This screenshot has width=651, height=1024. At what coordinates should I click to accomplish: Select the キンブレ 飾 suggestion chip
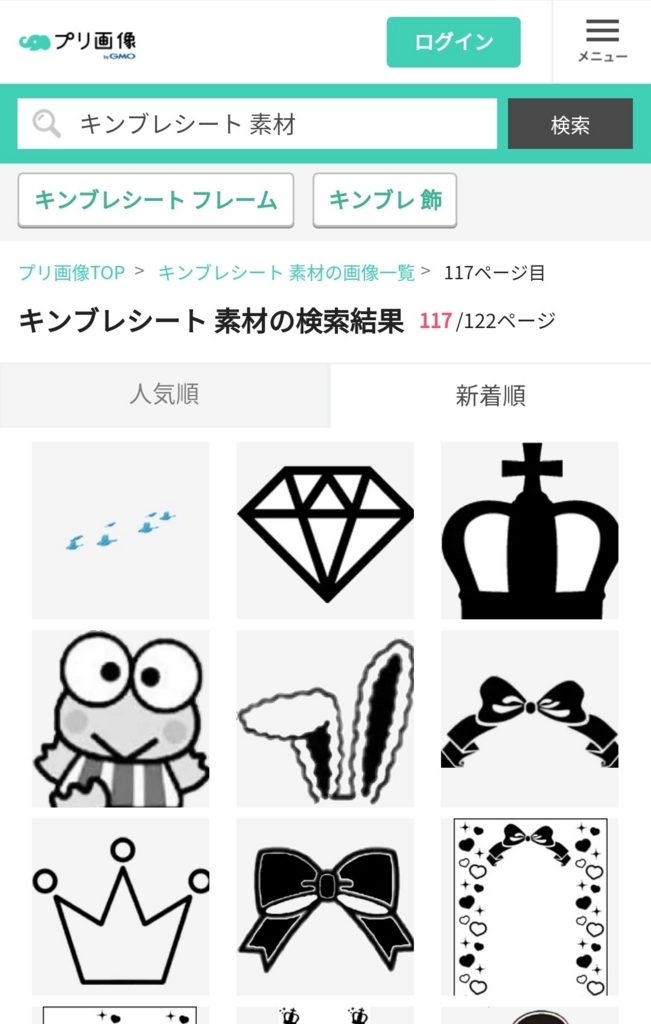(385, 200)
